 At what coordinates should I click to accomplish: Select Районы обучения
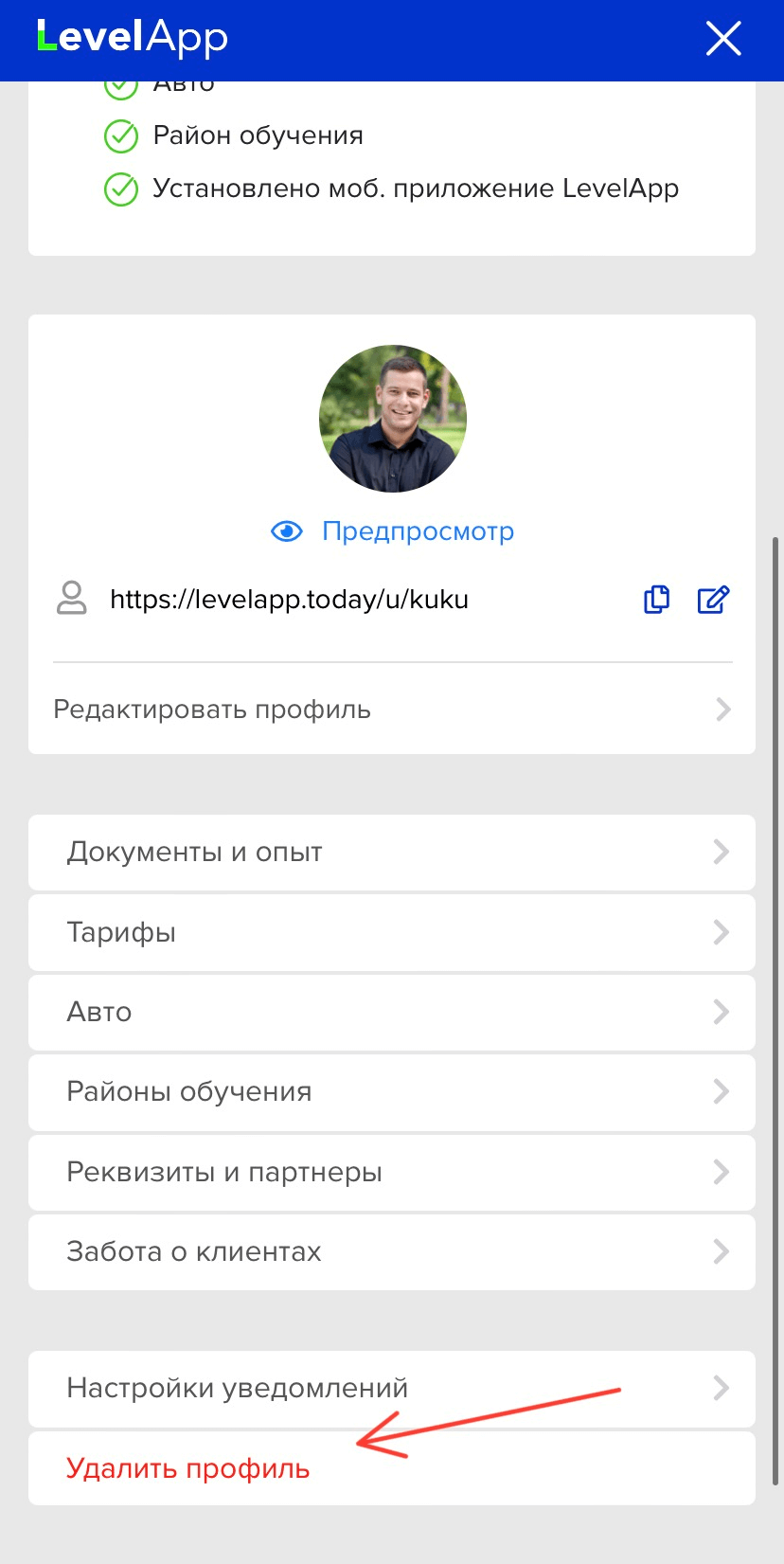[x=392, y=1092]
